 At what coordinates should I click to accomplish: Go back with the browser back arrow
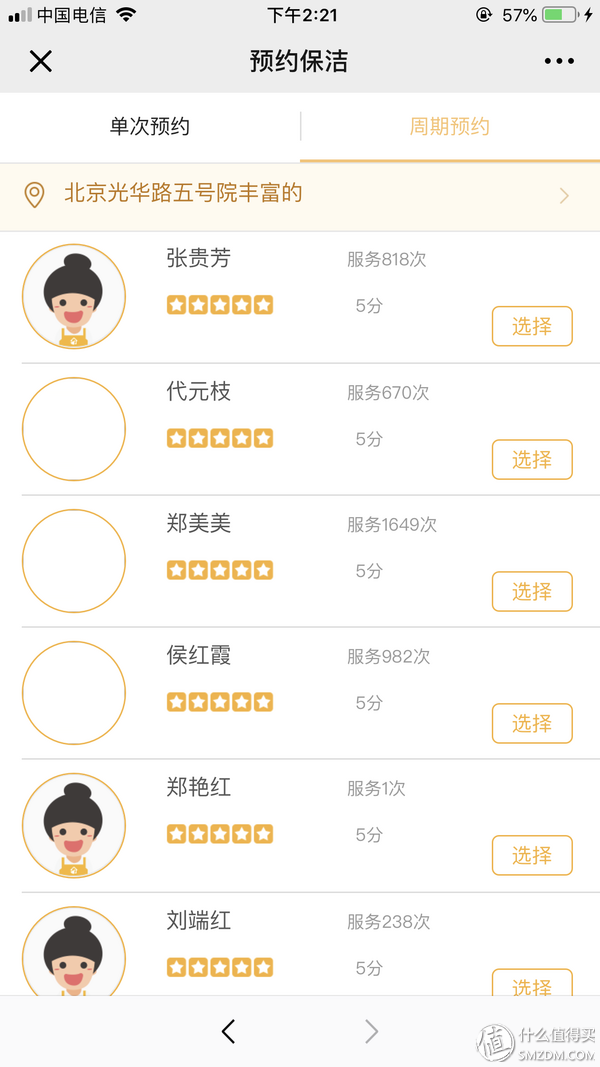coord(228,1032)
